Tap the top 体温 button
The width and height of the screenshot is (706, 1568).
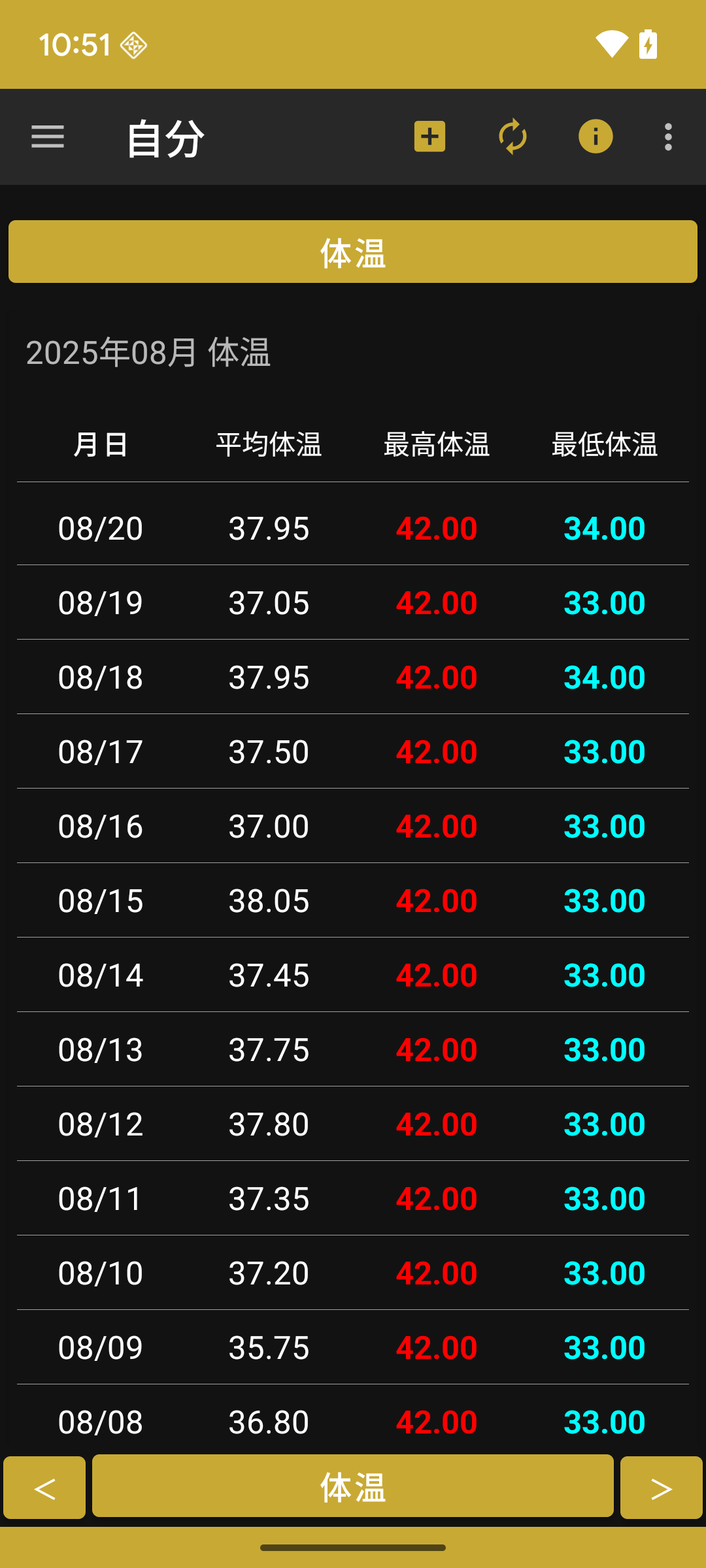pos(353,252)
